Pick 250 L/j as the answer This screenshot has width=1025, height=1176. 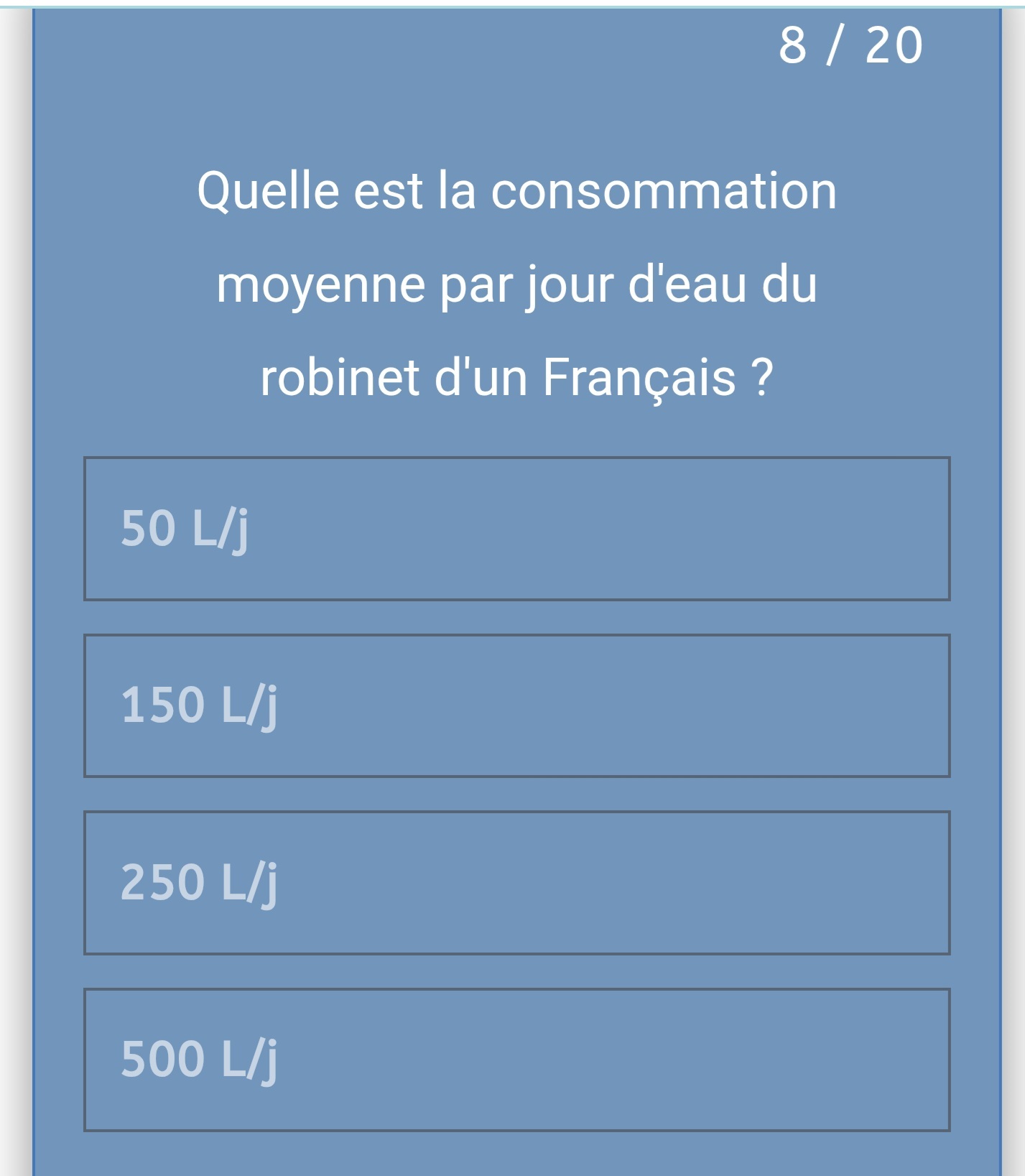pos(516,883)
